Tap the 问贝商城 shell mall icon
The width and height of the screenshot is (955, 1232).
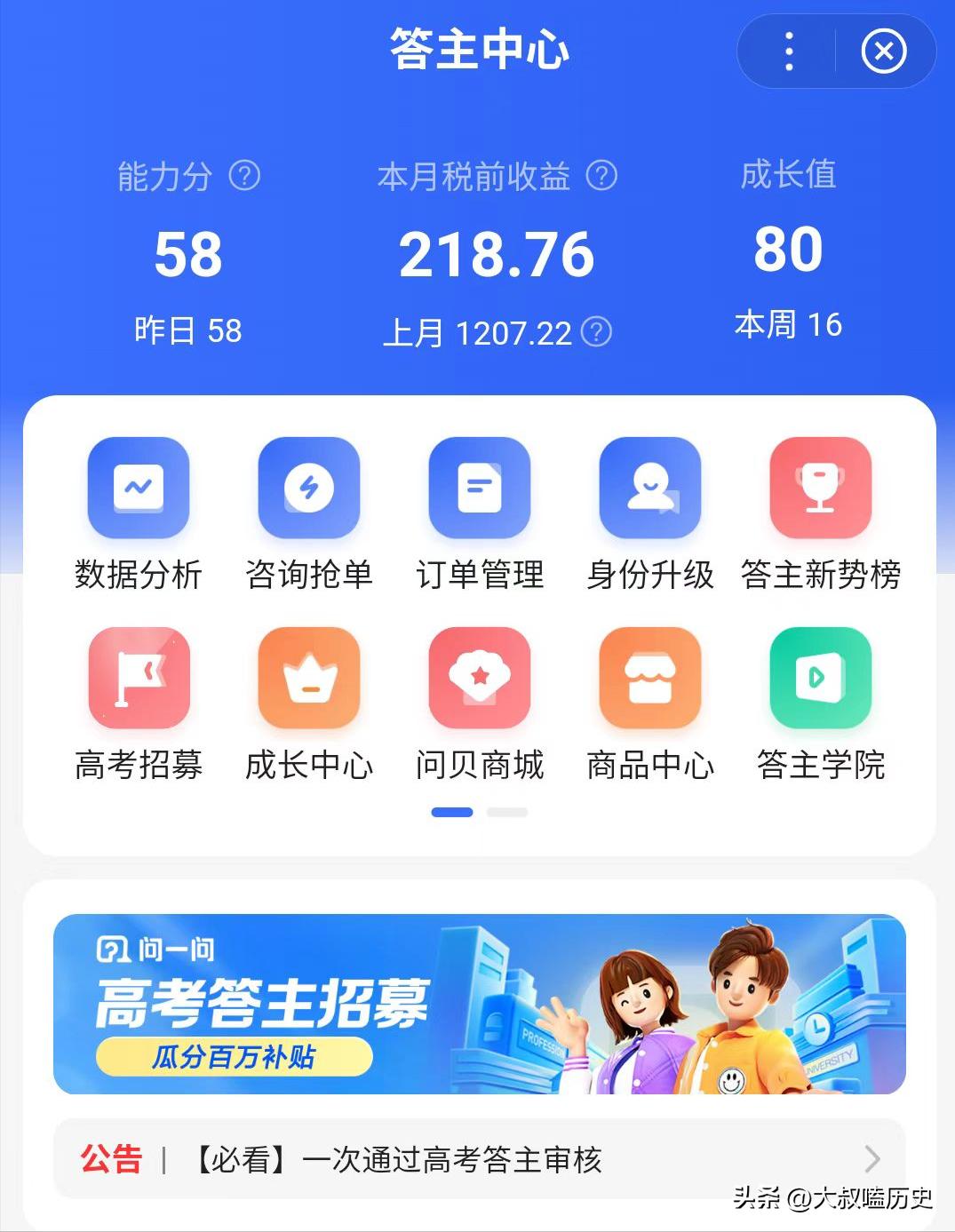tap(480, 680)
